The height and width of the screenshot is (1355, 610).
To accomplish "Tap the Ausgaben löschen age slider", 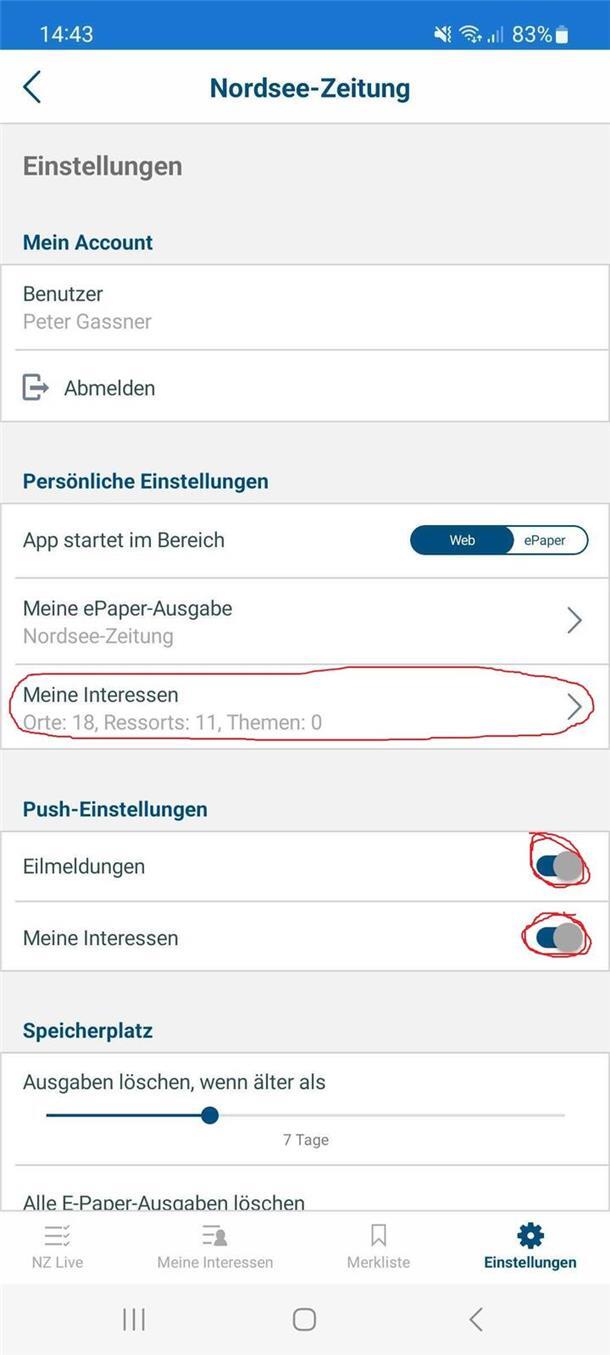I will (x=210, y=1115).
